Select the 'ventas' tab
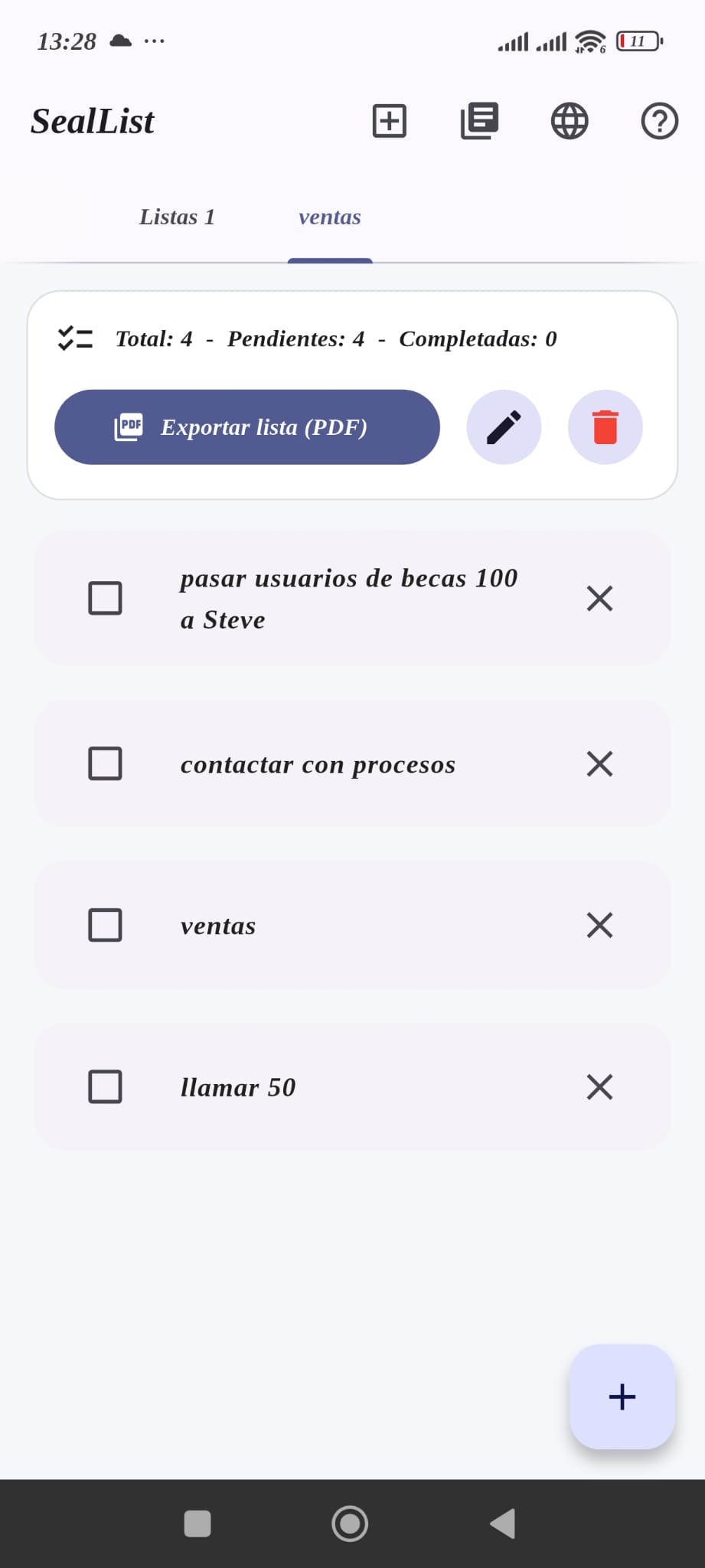Viewport: 705px width, 1568px height. (329, 217)
